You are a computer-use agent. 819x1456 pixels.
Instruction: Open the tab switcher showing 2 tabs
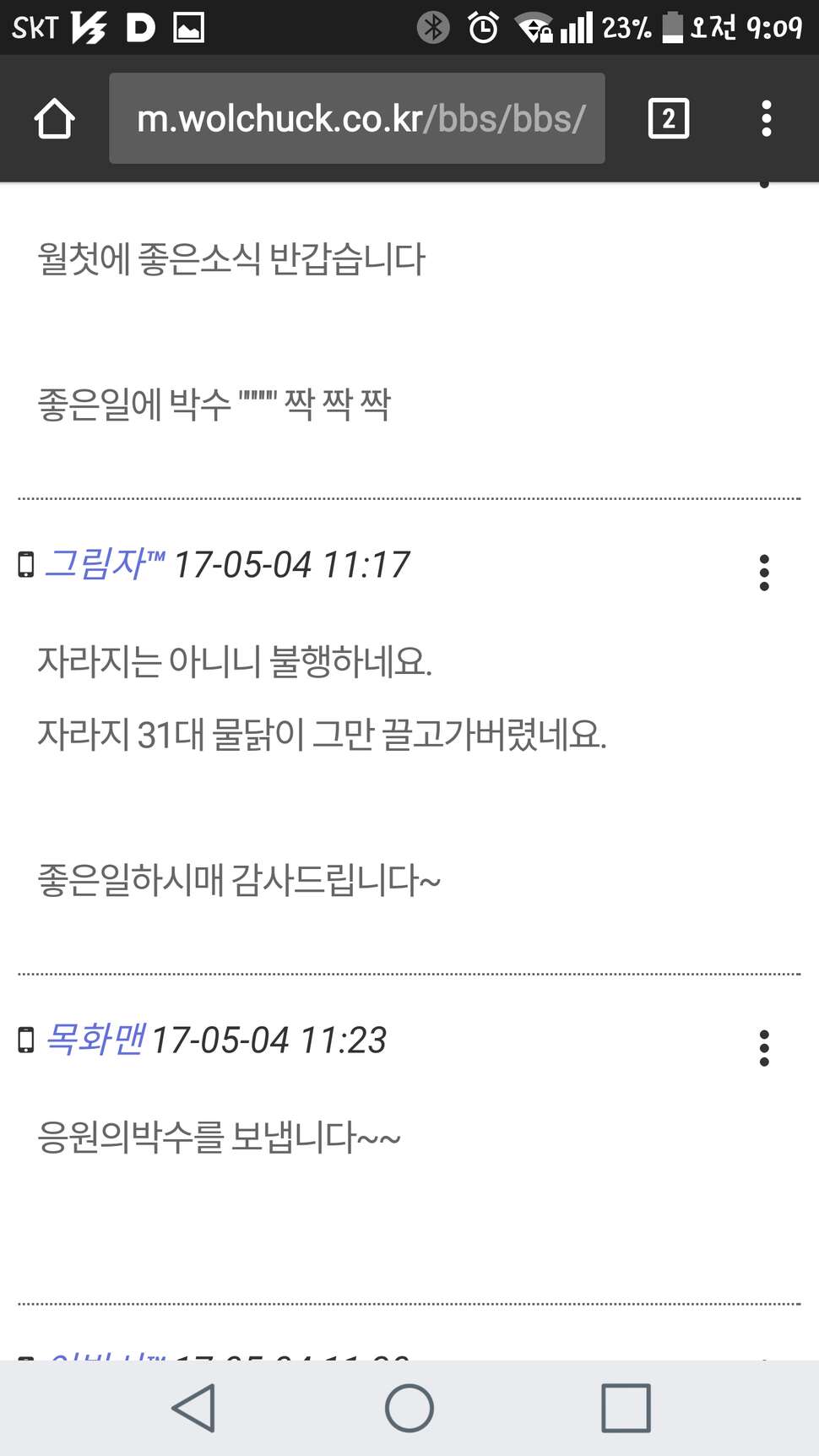point(668,118)
